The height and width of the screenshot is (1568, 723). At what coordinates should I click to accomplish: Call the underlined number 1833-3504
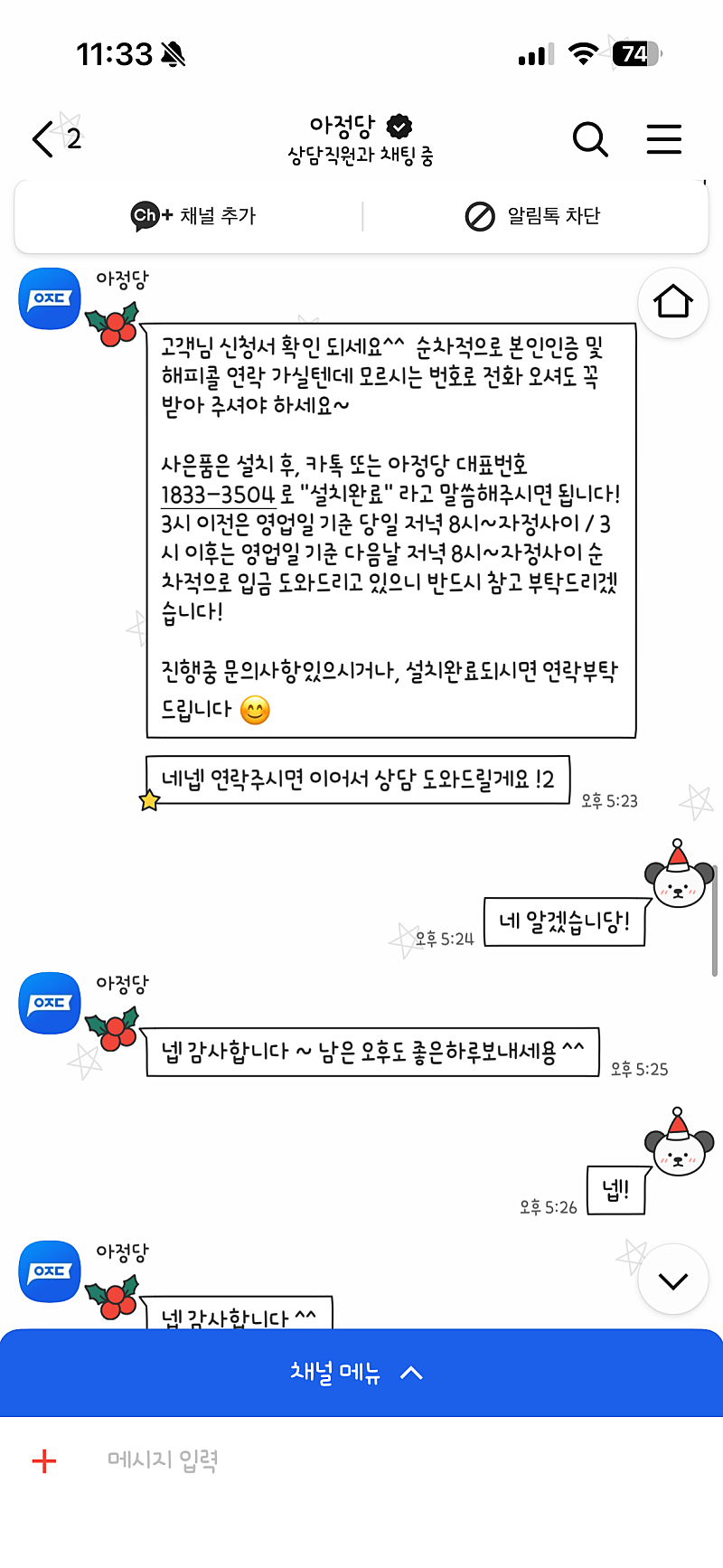218,495
